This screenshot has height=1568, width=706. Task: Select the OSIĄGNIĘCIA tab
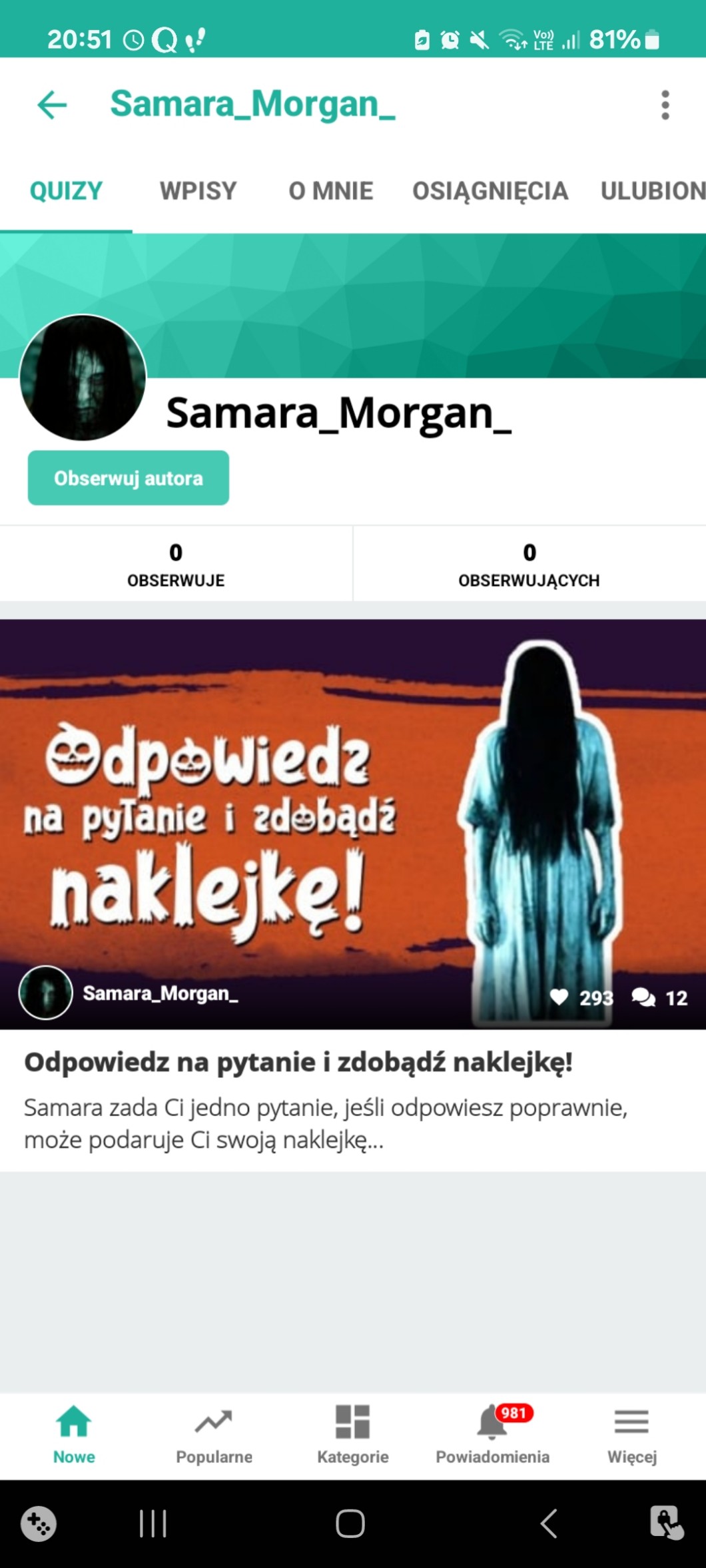490,191
